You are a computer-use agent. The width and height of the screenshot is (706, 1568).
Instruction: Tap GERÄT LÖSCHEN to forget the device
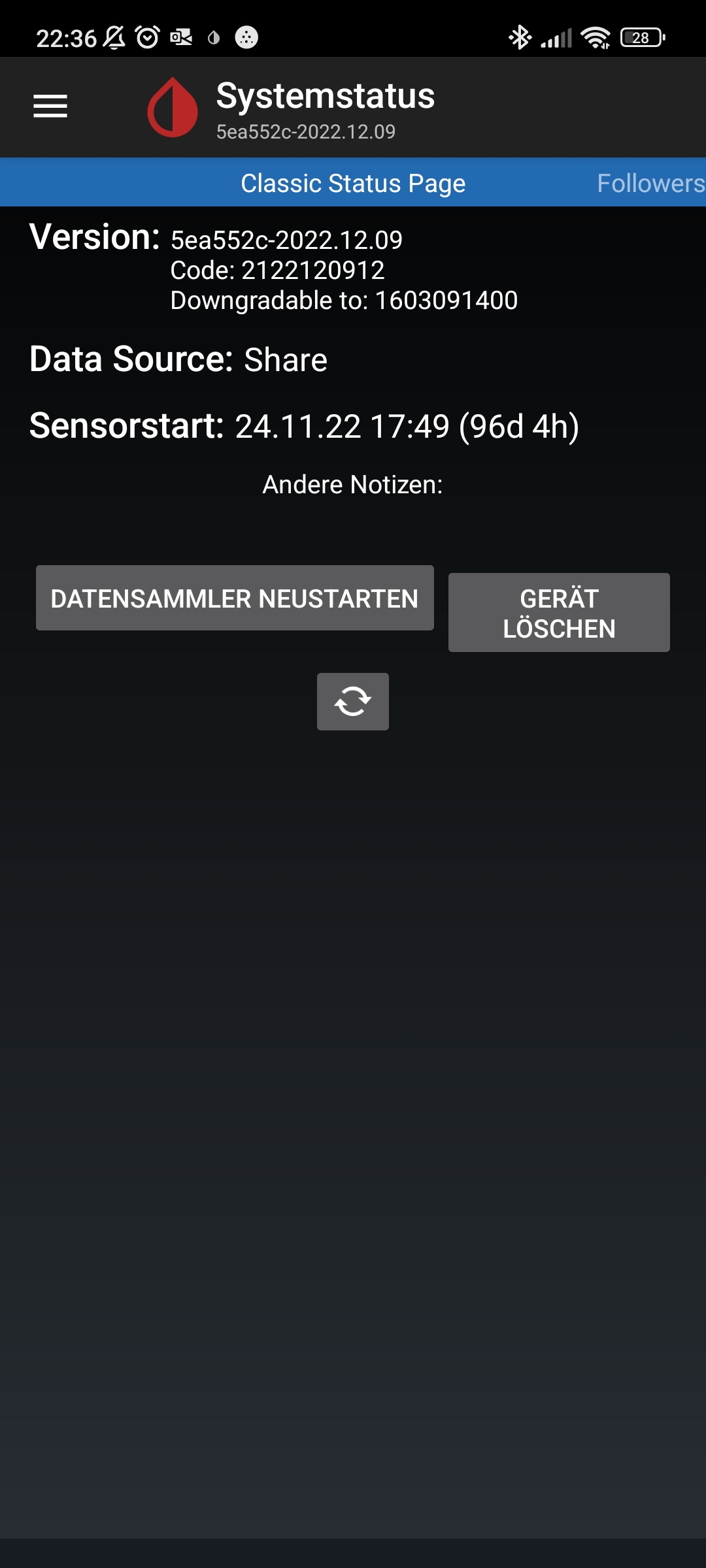(559, 612)
